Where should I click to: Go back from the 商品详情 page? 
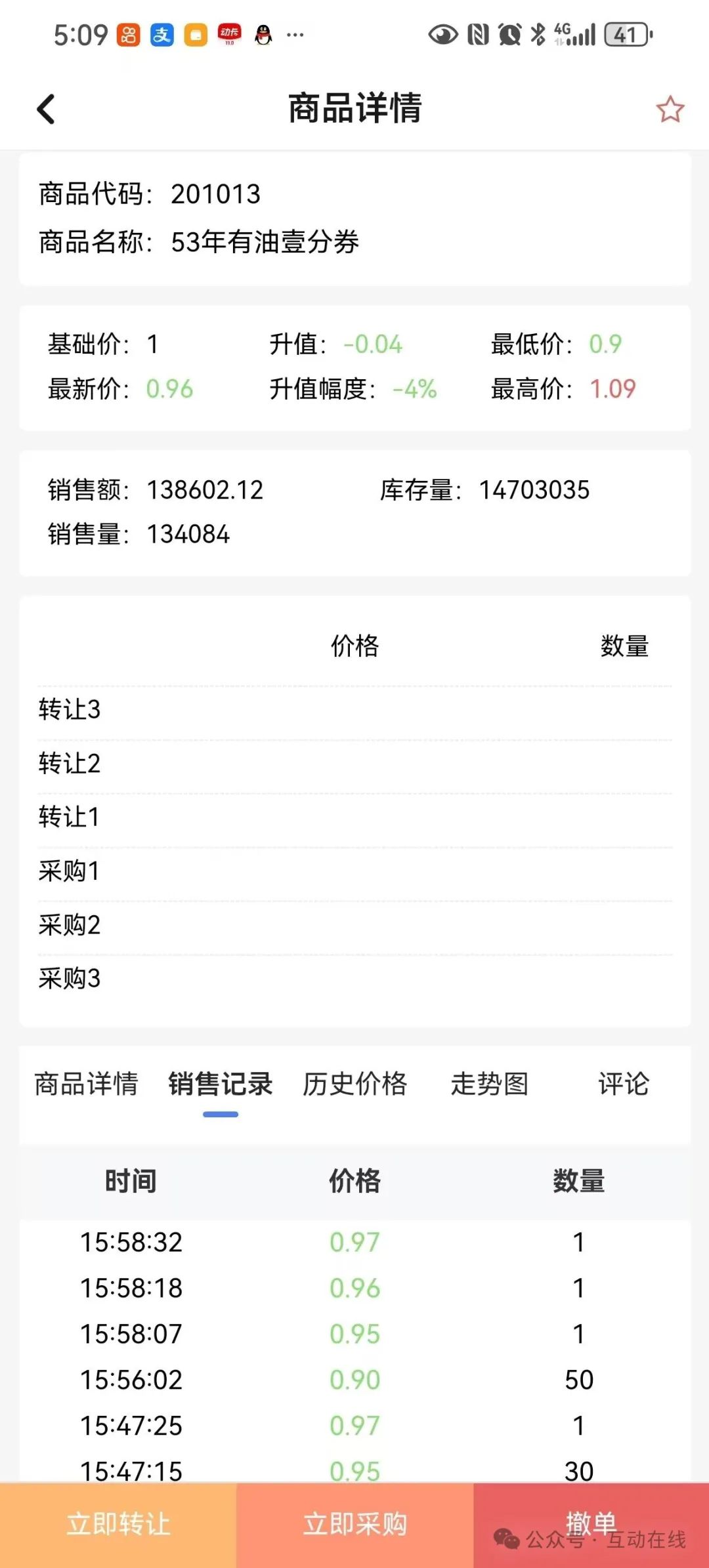point(46,109)
